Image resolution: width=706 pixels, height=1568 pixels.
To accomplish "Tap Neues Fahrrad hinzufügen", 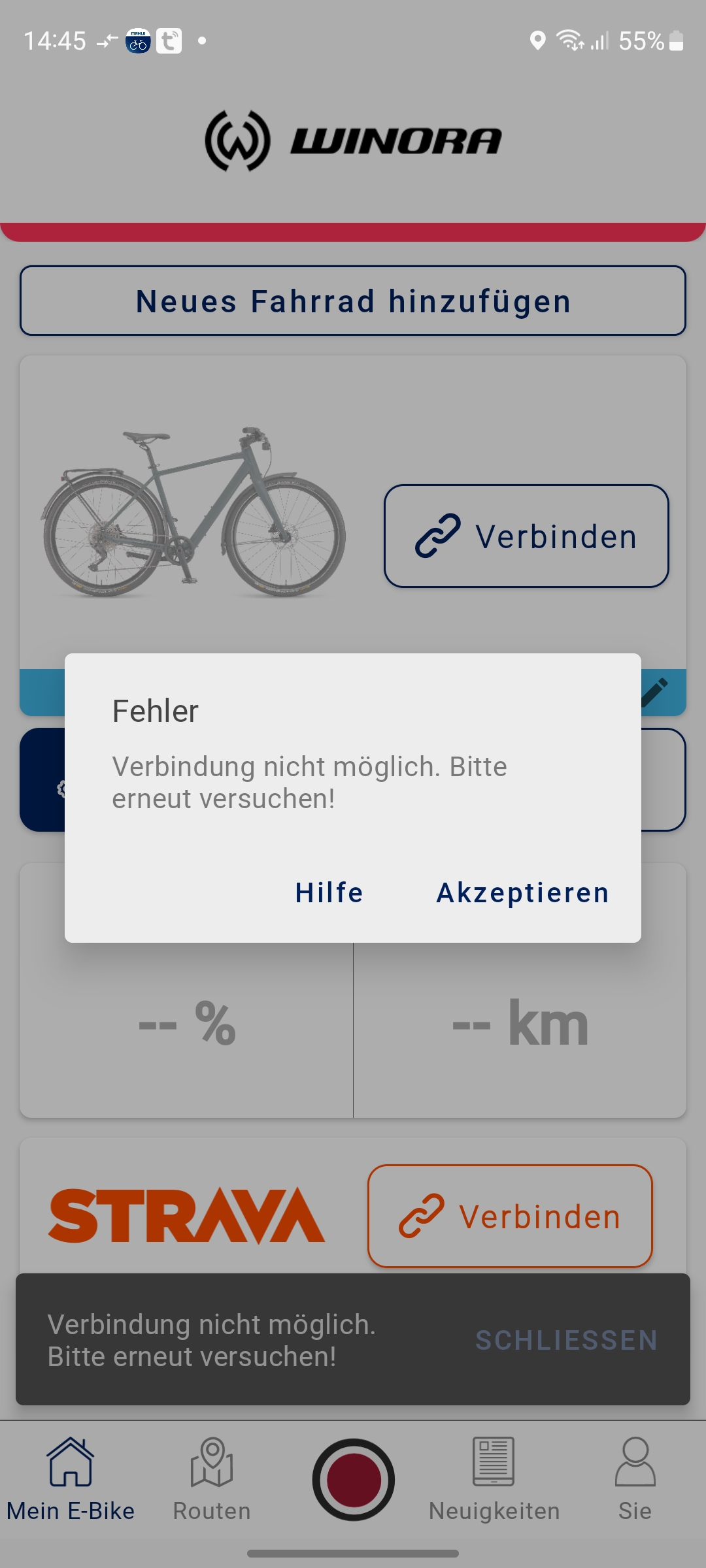I will [x=353, y=301].
